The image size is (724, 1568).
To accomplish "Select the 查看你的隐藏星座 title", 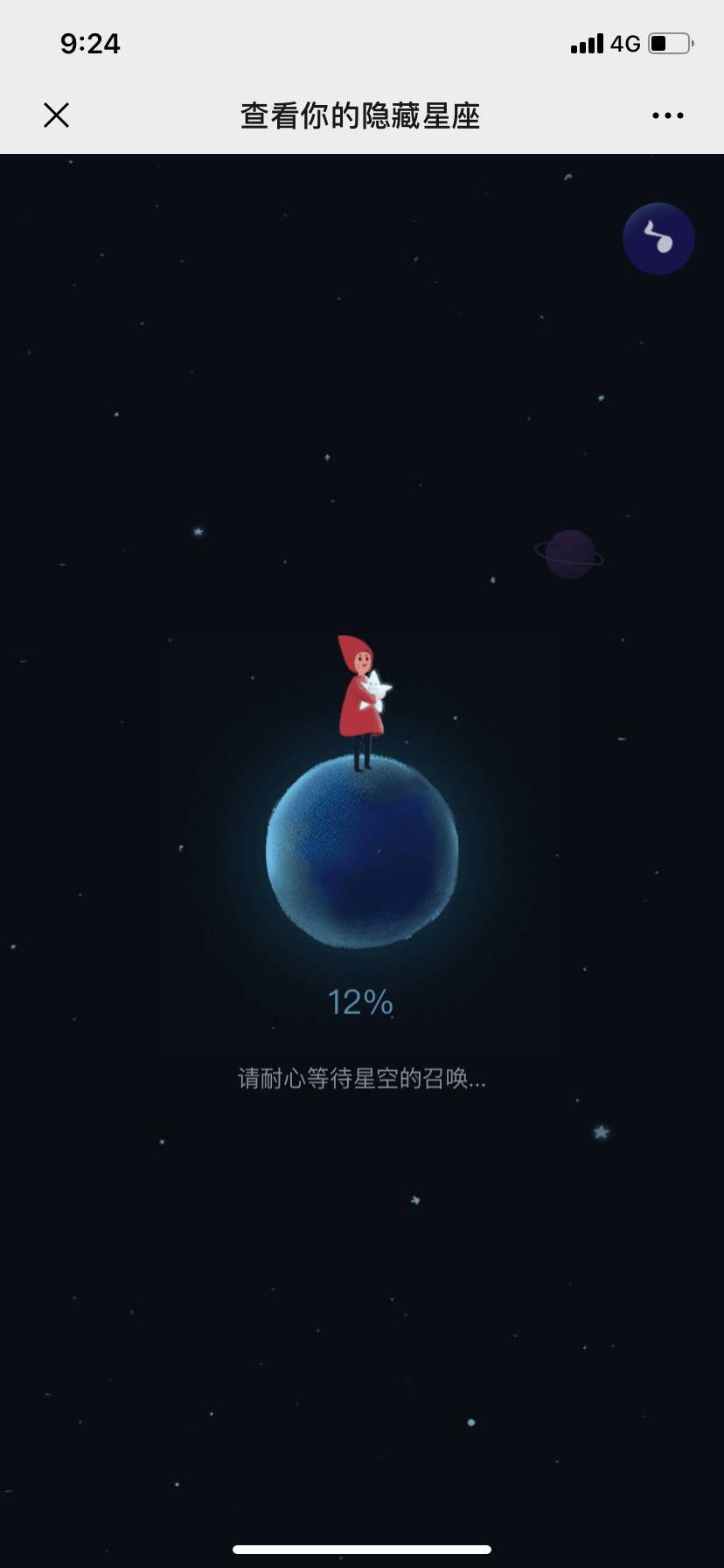I will point(361,115).
